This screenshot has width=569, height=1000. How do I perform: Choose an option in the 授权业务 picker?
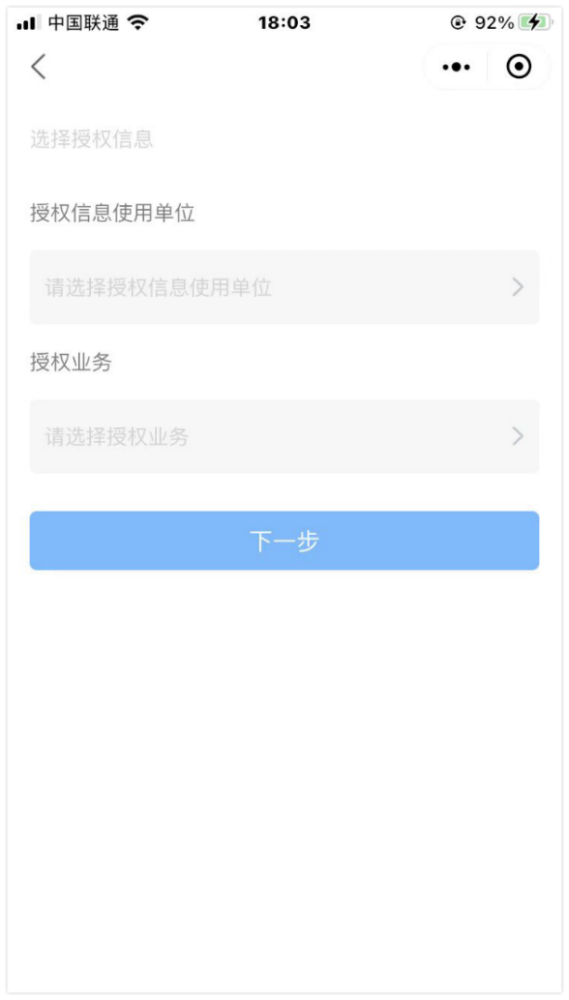(x=284, y=437)
